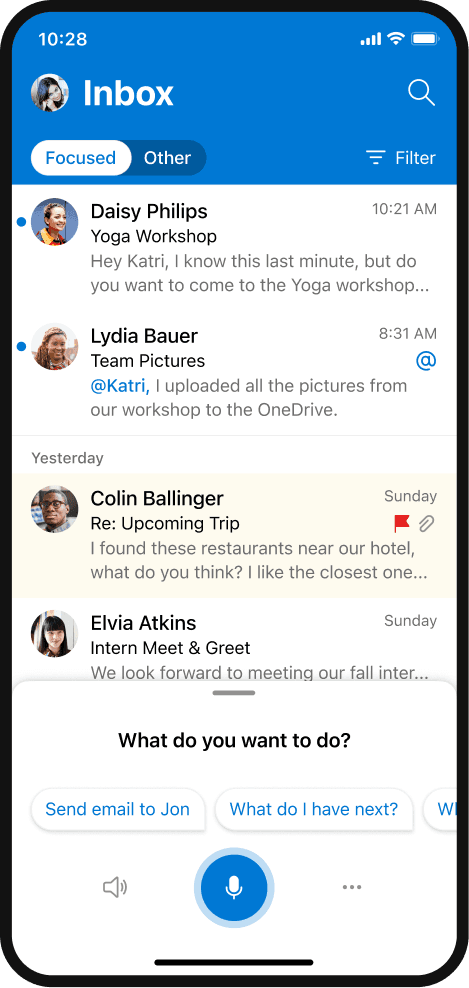Open Elvia Atkins' Intern Meet & Greet email
This screenshot has width=469, height=988.
(x=234, y=640)
